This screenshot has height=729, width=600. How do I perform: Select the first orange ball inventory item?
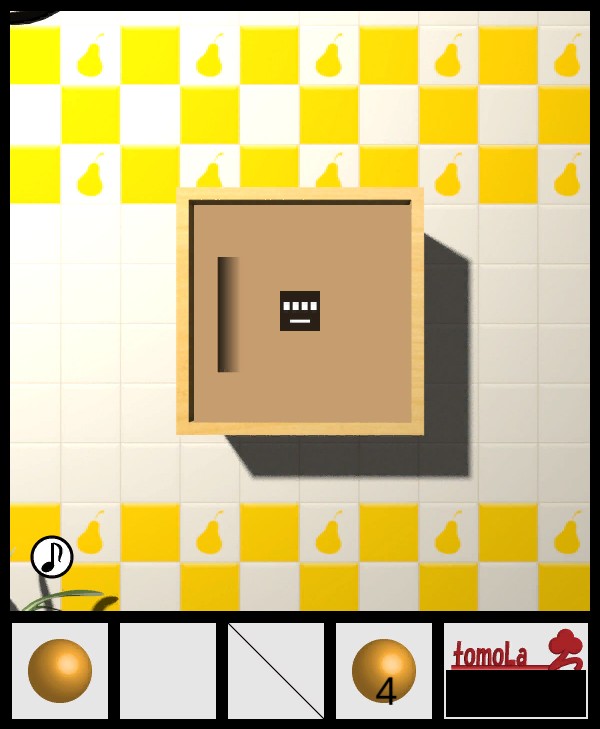pyautogui.click(x=60, y=670)
